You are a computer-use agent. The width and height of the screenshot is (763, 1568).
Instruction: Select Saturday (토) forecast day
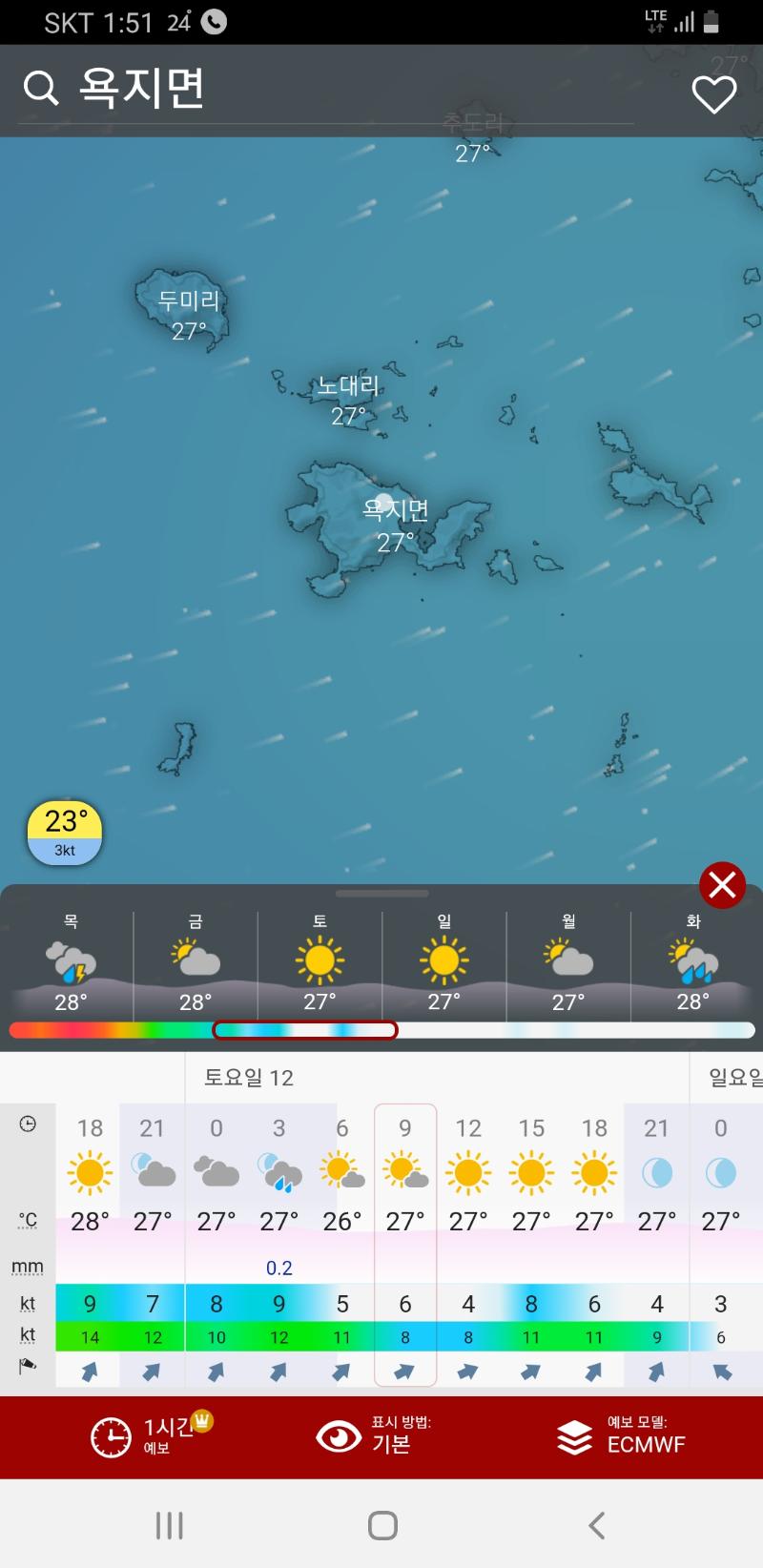click(x=320, y=963)
